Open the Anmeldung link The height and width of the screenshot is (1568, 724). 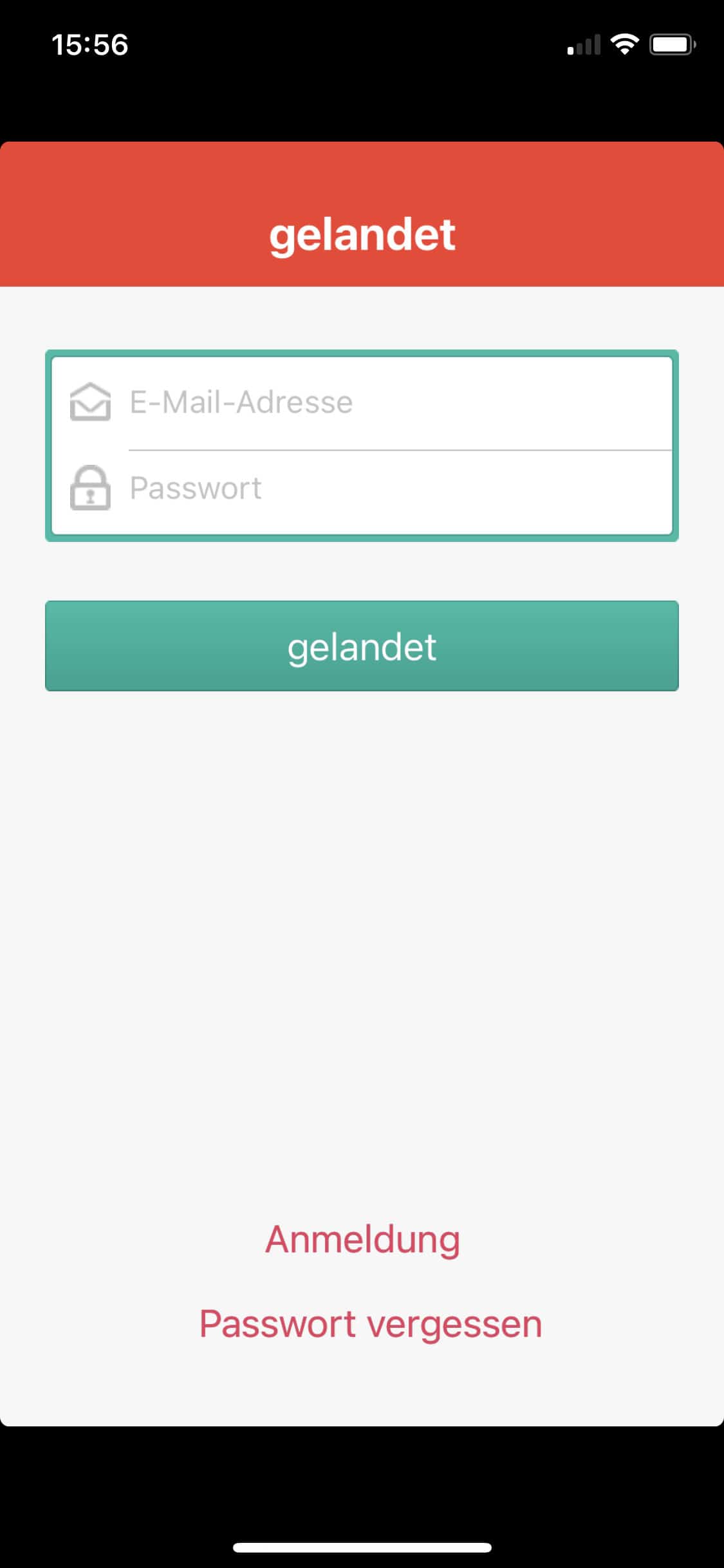(x=362, y=1239)
